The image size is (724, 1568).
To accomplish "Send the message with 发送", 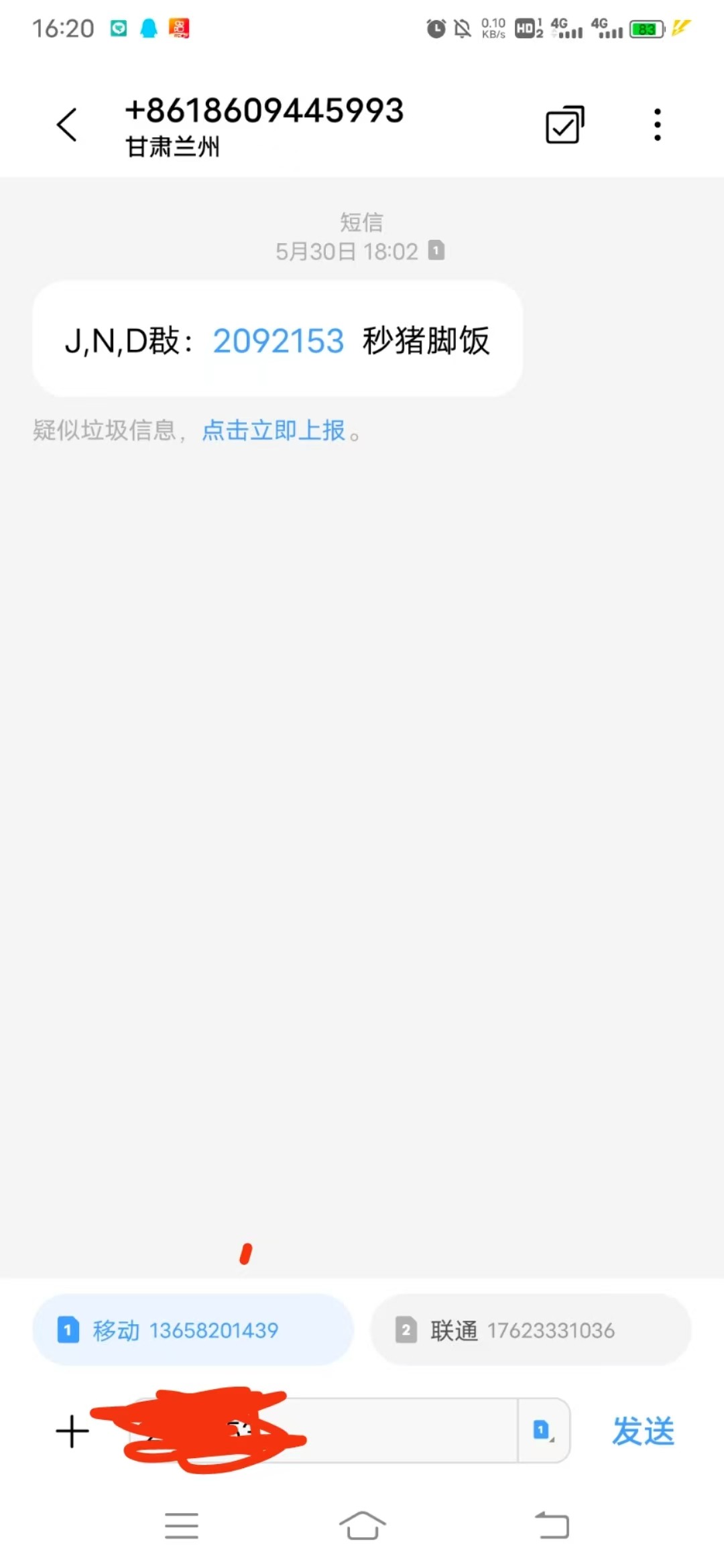I will click(x=643, y=1431).
